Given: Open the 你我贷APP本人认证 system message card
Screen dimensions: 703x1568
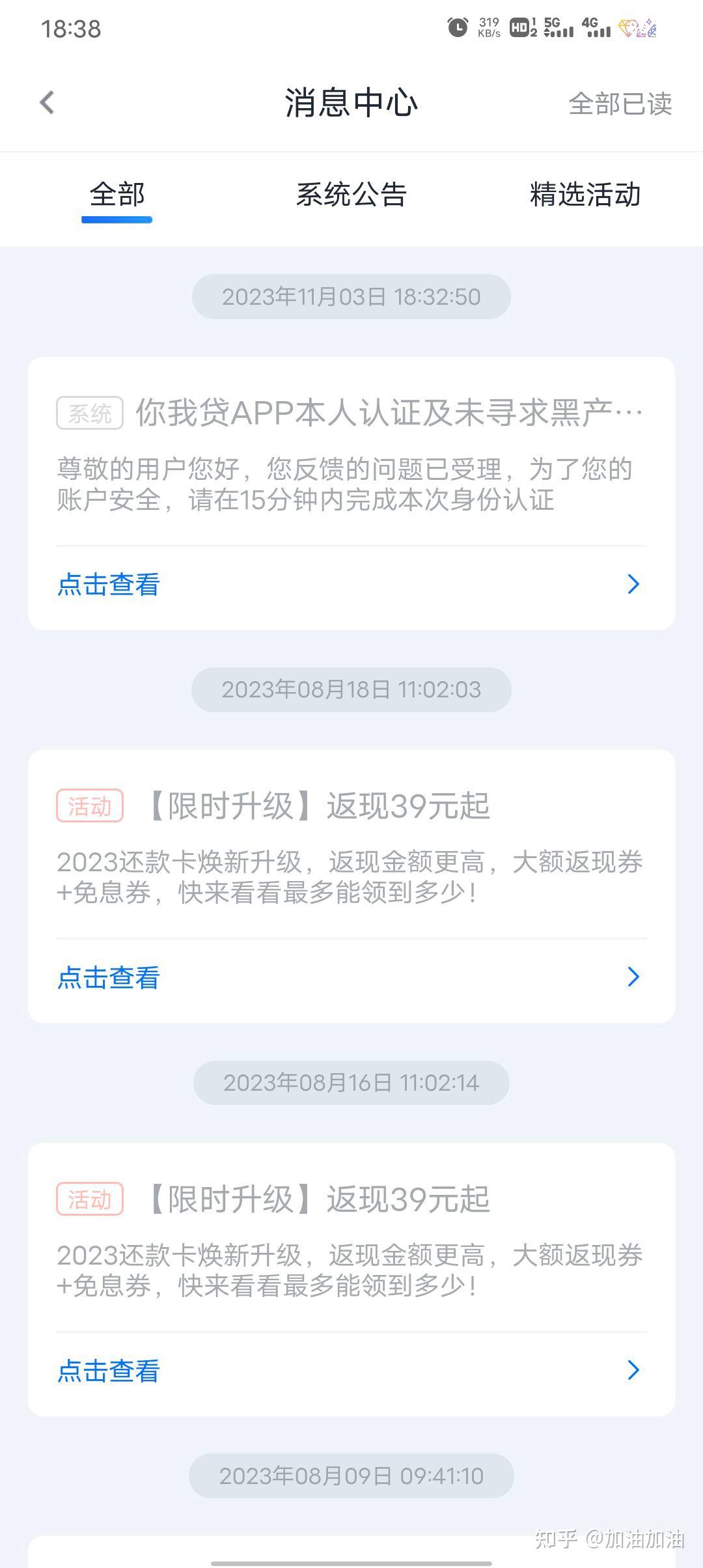Looking at the screenshot, I should [351, 456].
